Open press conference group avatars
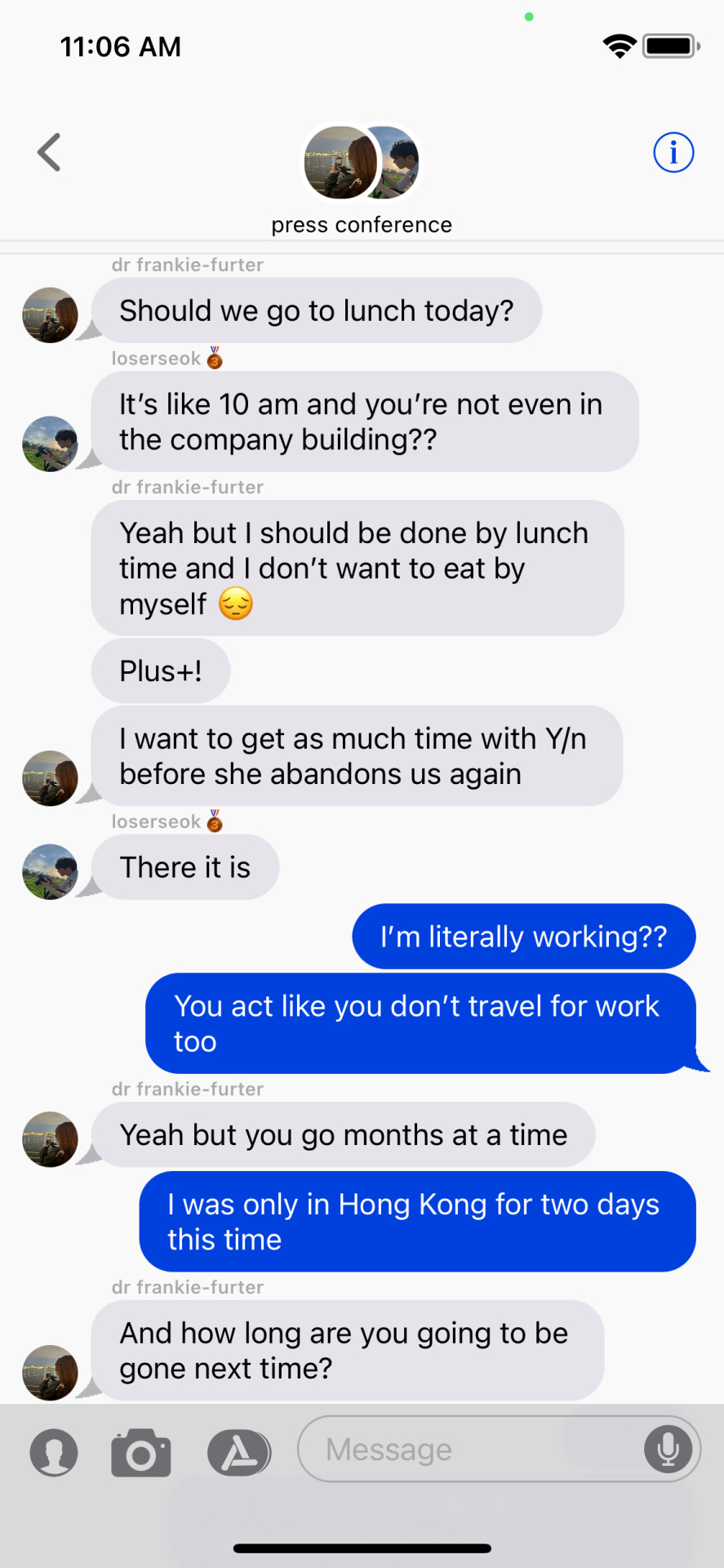 (x=362, y=163)
